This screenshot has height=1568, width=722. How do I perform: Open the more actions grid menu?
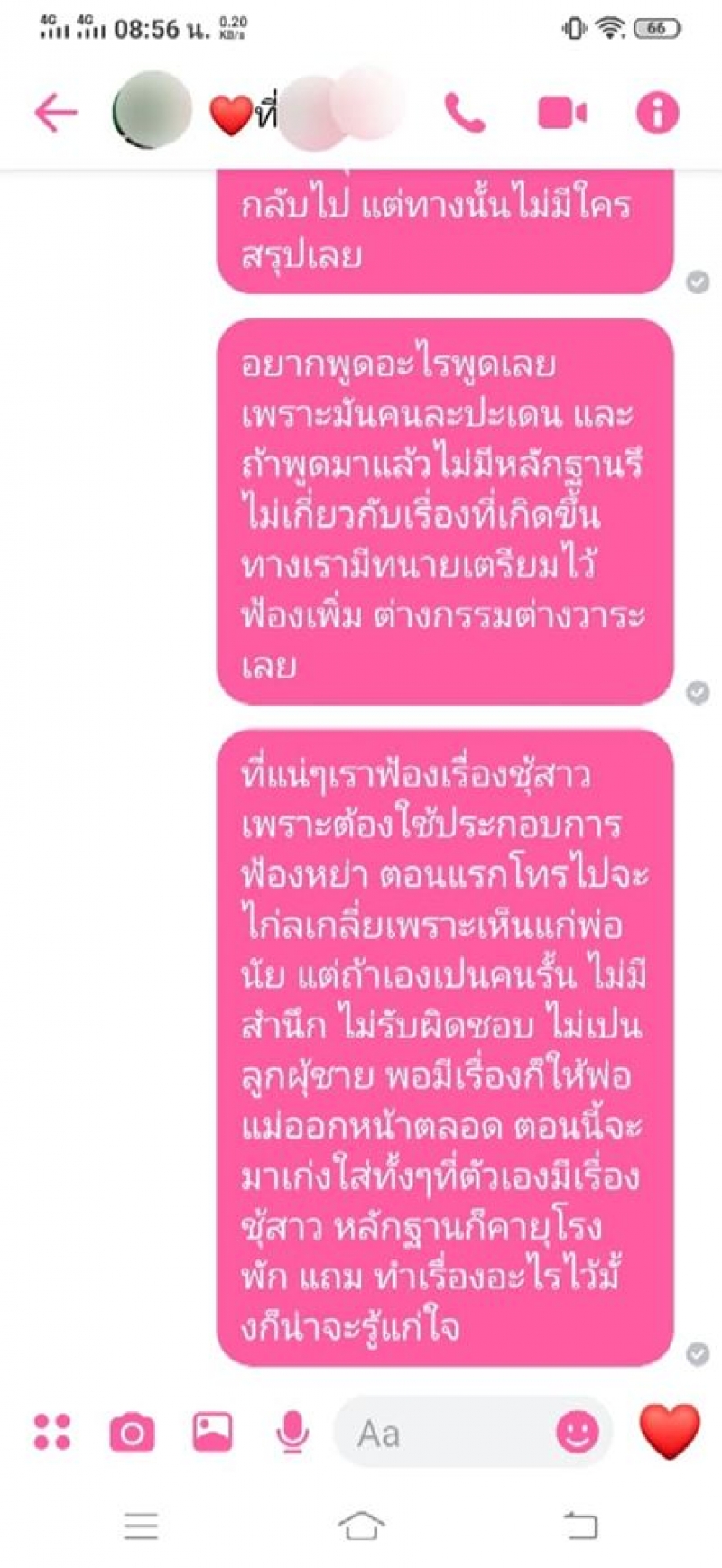[51, 1432]
